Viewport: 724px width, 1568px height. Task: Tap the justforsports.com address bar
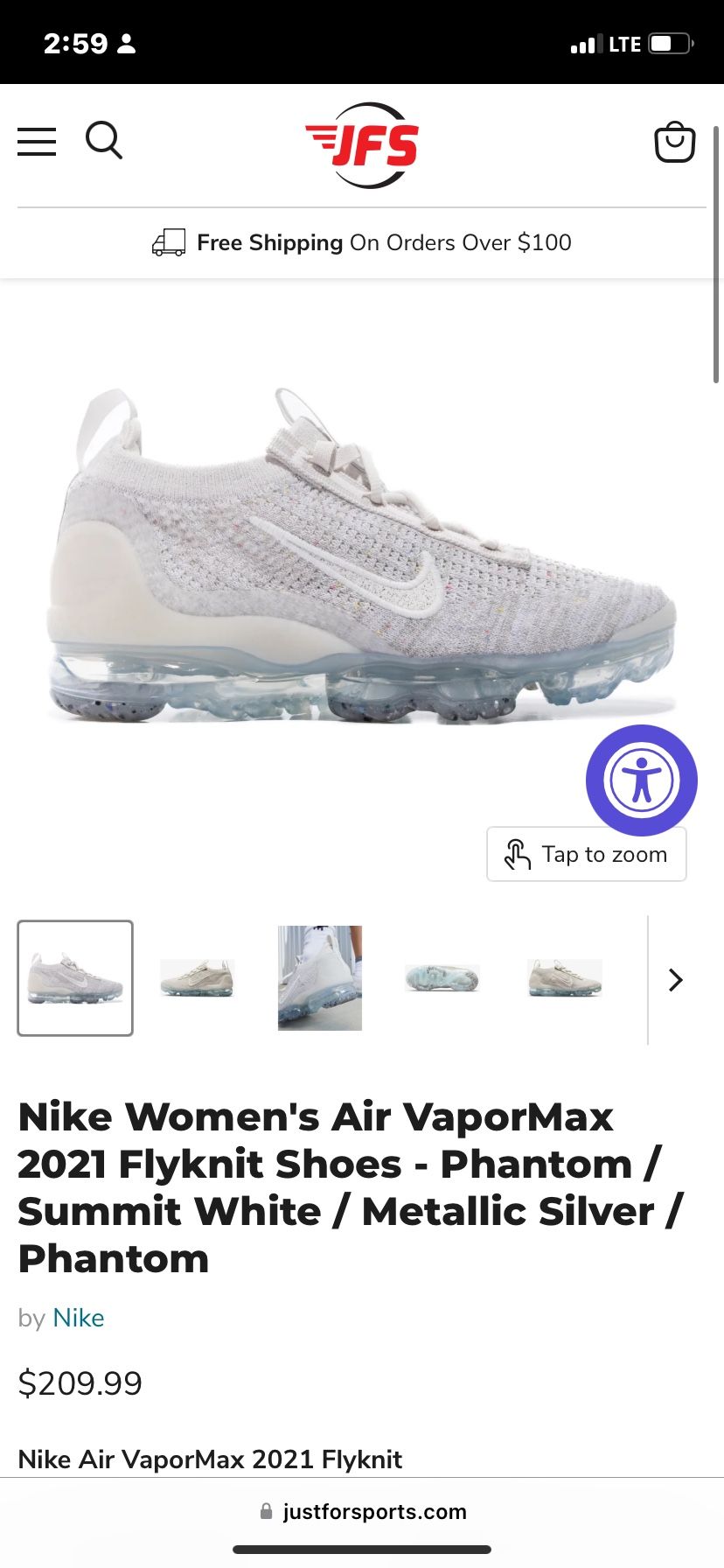coord(362,1511)
